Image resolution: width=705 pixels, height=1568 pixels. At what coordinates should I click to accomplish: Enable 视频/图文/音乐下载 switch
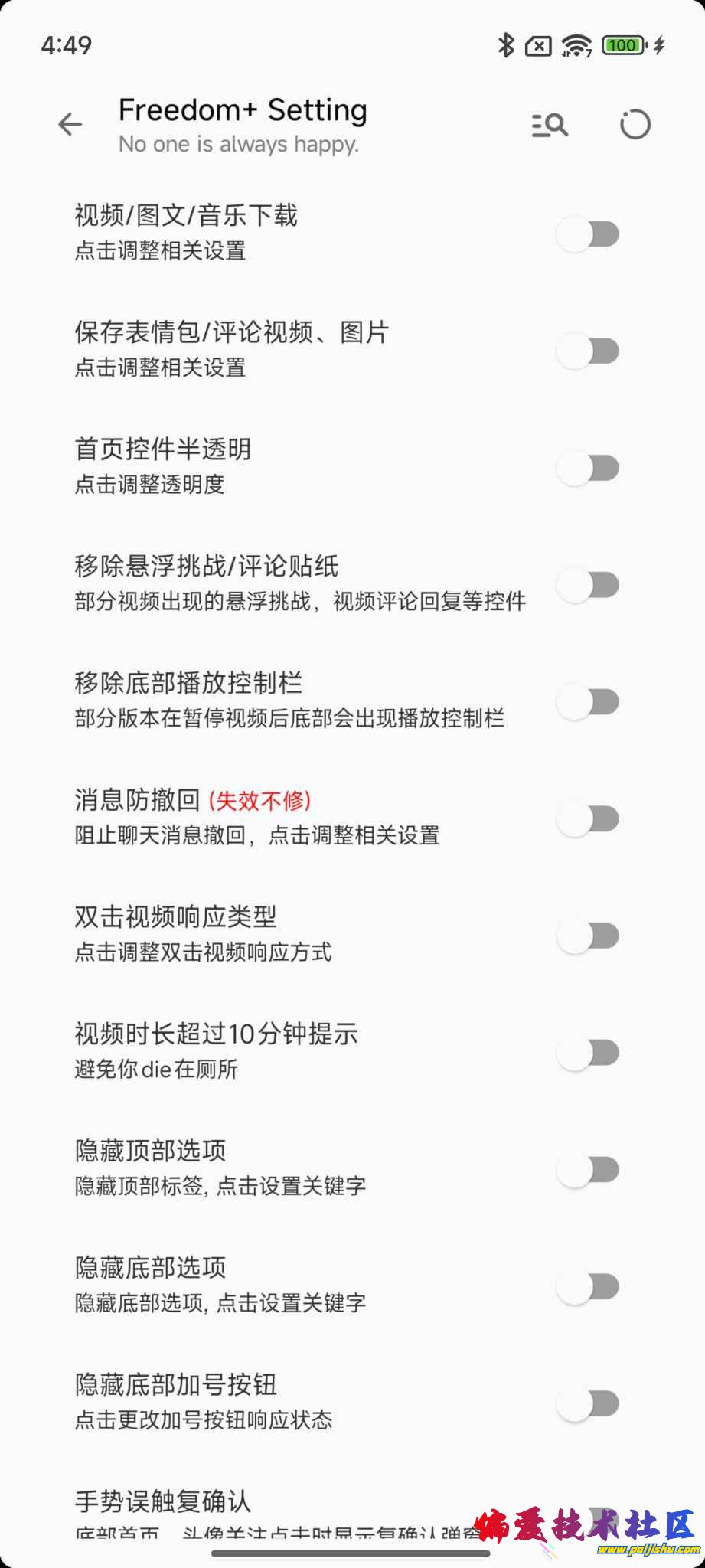[x=588, y=234]
